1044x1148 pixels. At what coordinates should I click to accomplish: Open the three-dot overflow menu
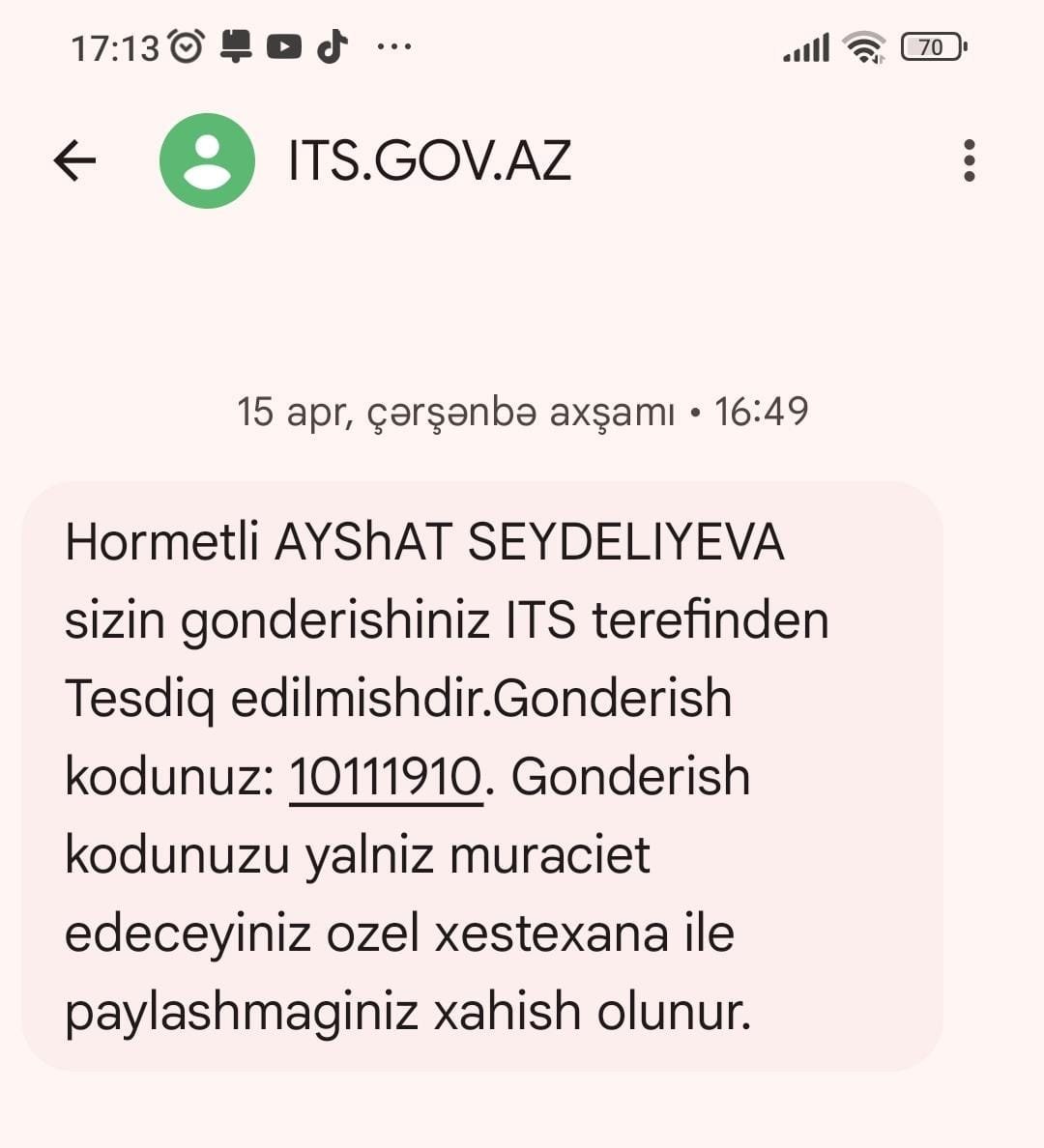(969, 160)
